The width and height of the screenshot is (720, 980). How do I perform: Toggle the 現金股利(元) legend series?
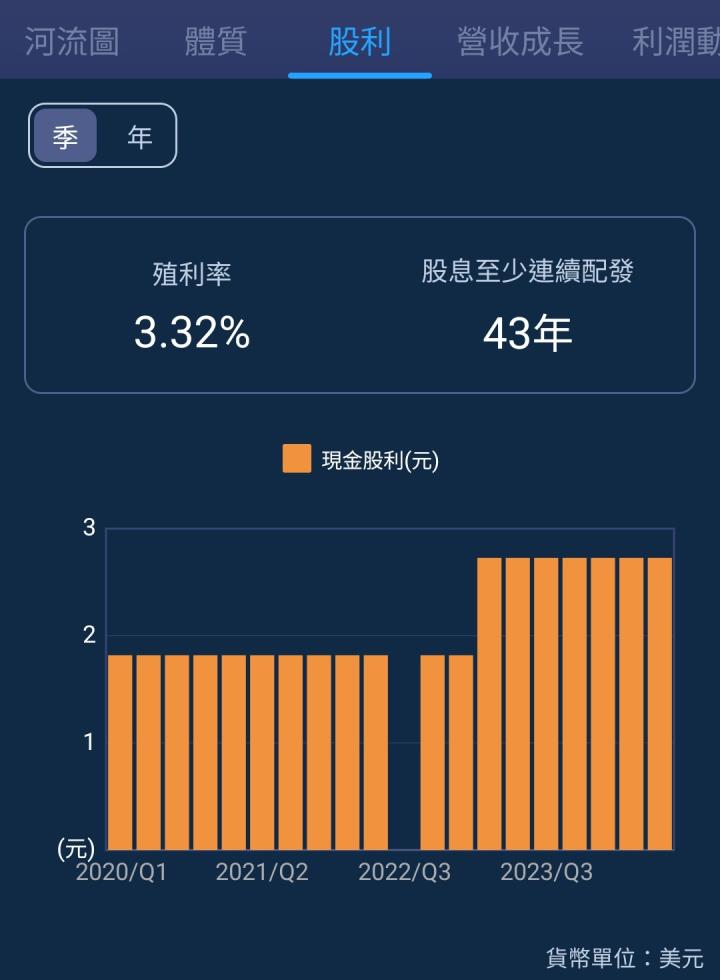coord(361,460)
